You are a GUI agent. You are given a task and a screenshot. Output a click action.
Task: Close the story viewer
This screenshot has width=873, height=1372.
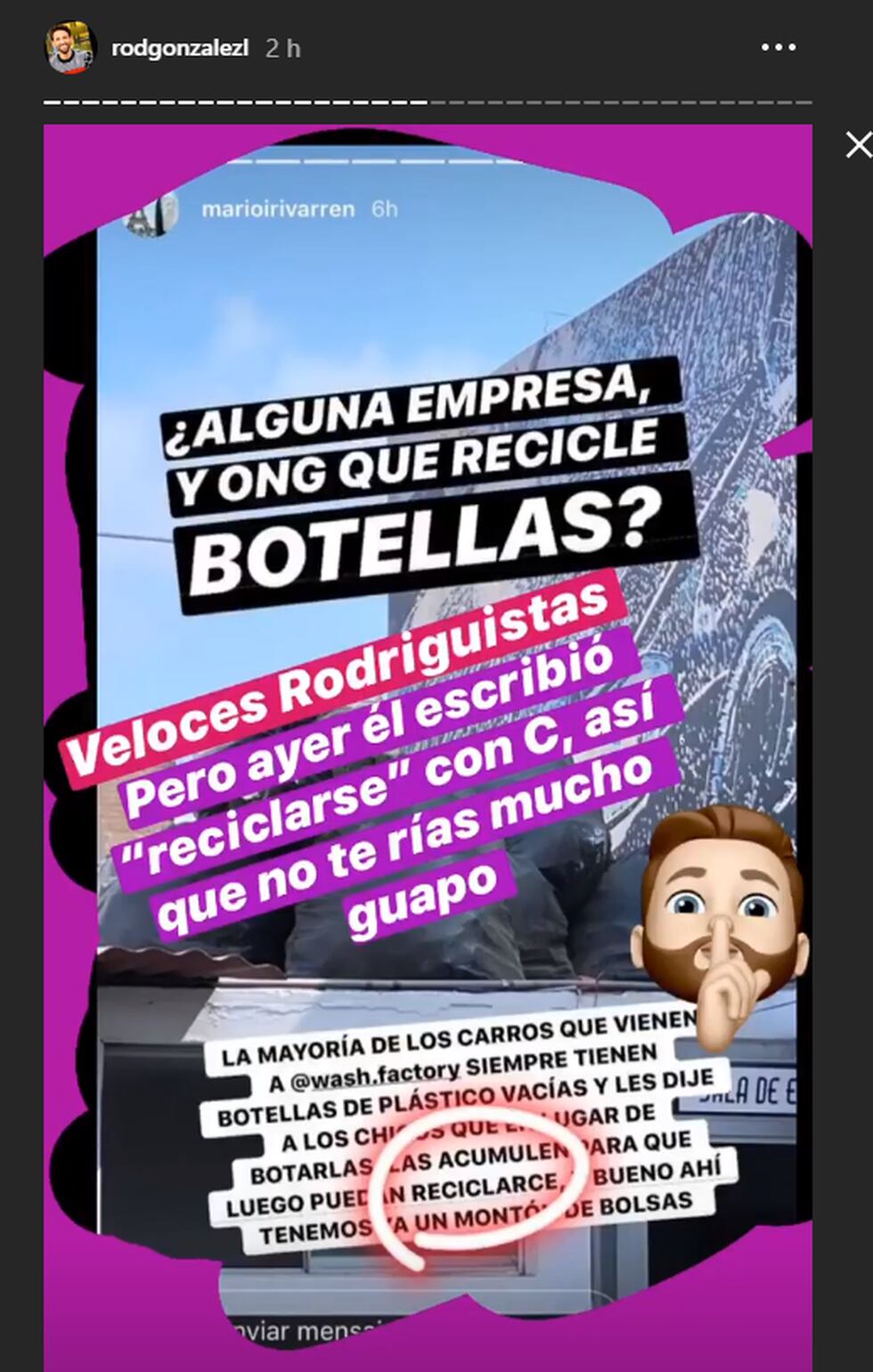[x=858, y=144]
